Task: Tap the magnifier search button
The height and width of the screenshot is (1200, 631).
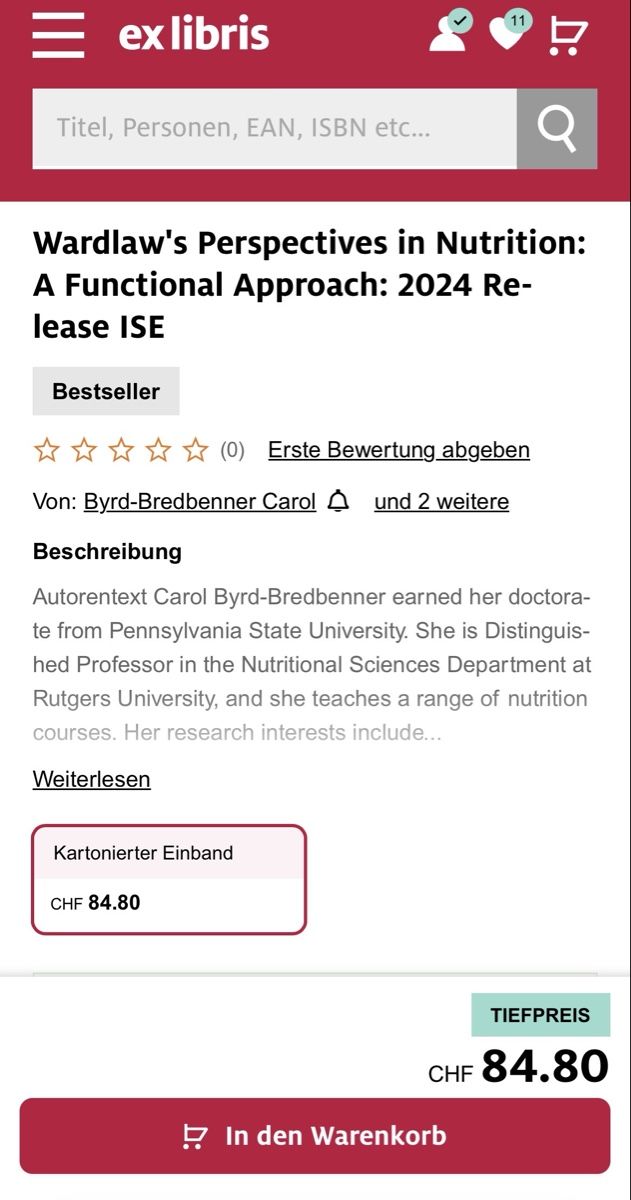Action: pyautogui.click(x=557, y=128)
